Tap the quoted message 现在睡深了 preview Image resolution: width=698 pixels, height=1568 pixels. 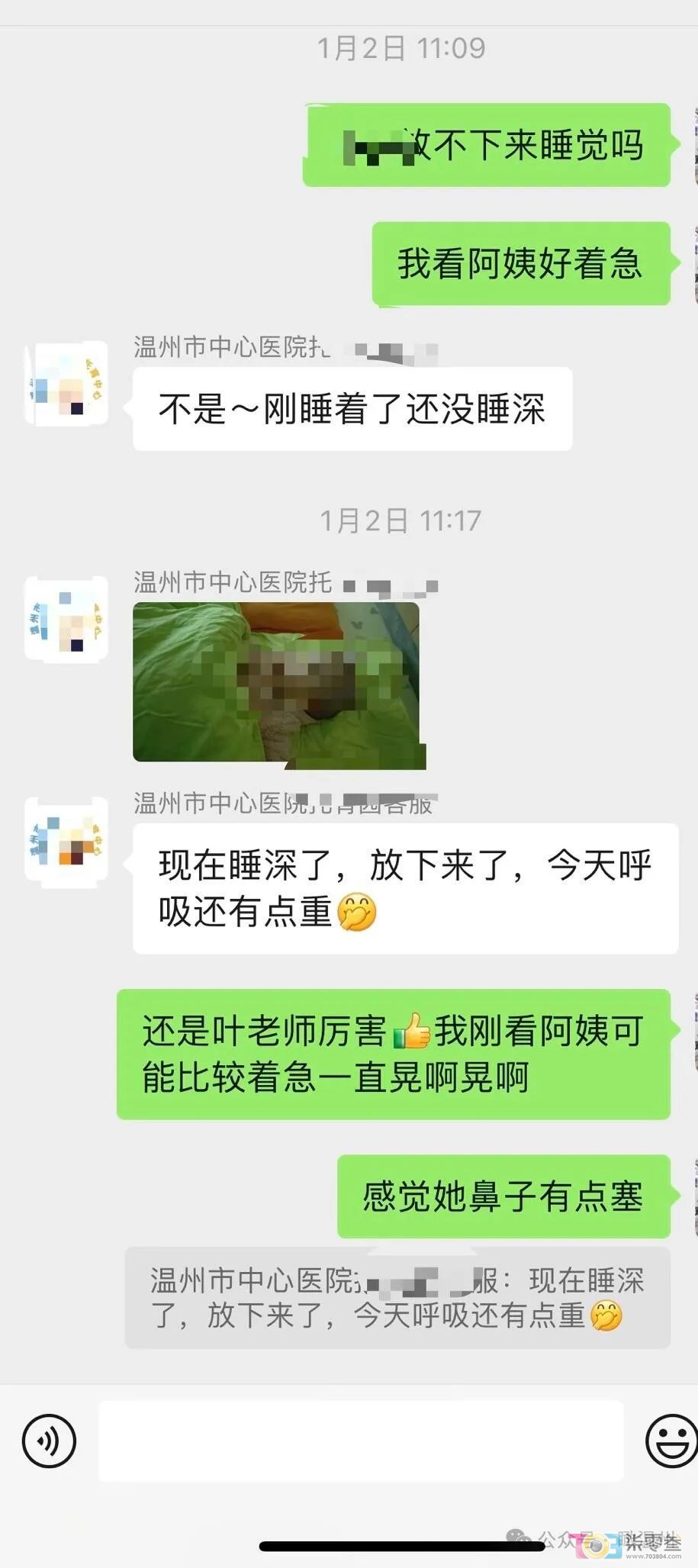[397, 1299]
